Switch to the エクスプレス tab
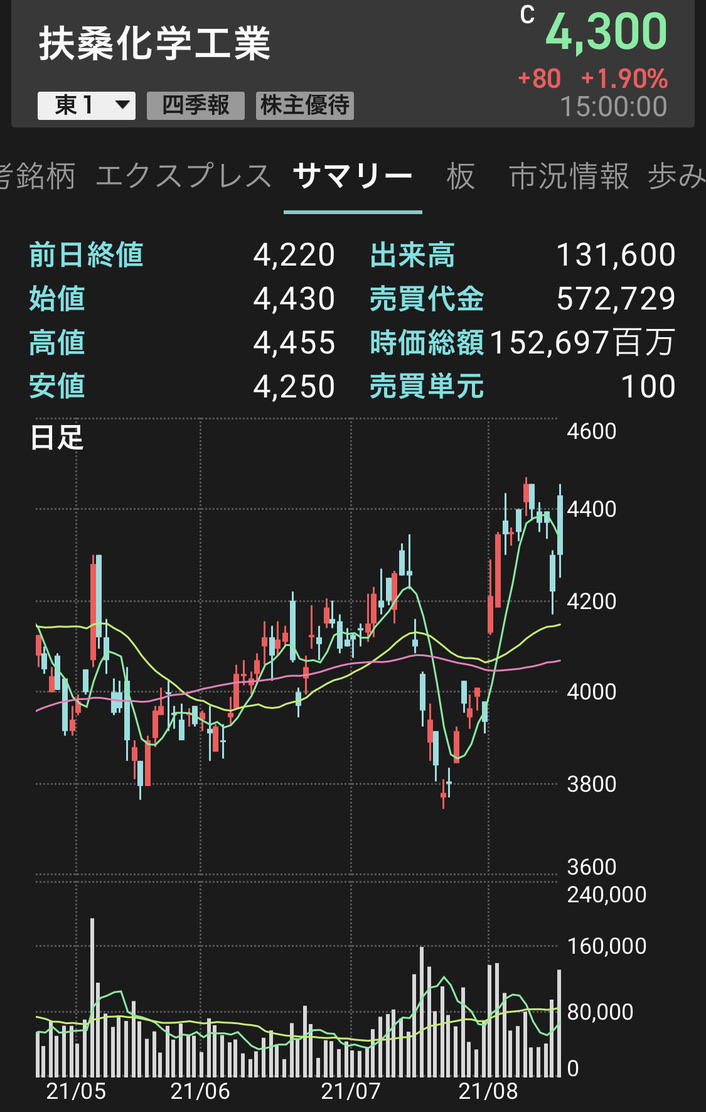Viewport: 706px width, 1112px height. [x=183, y=176]
